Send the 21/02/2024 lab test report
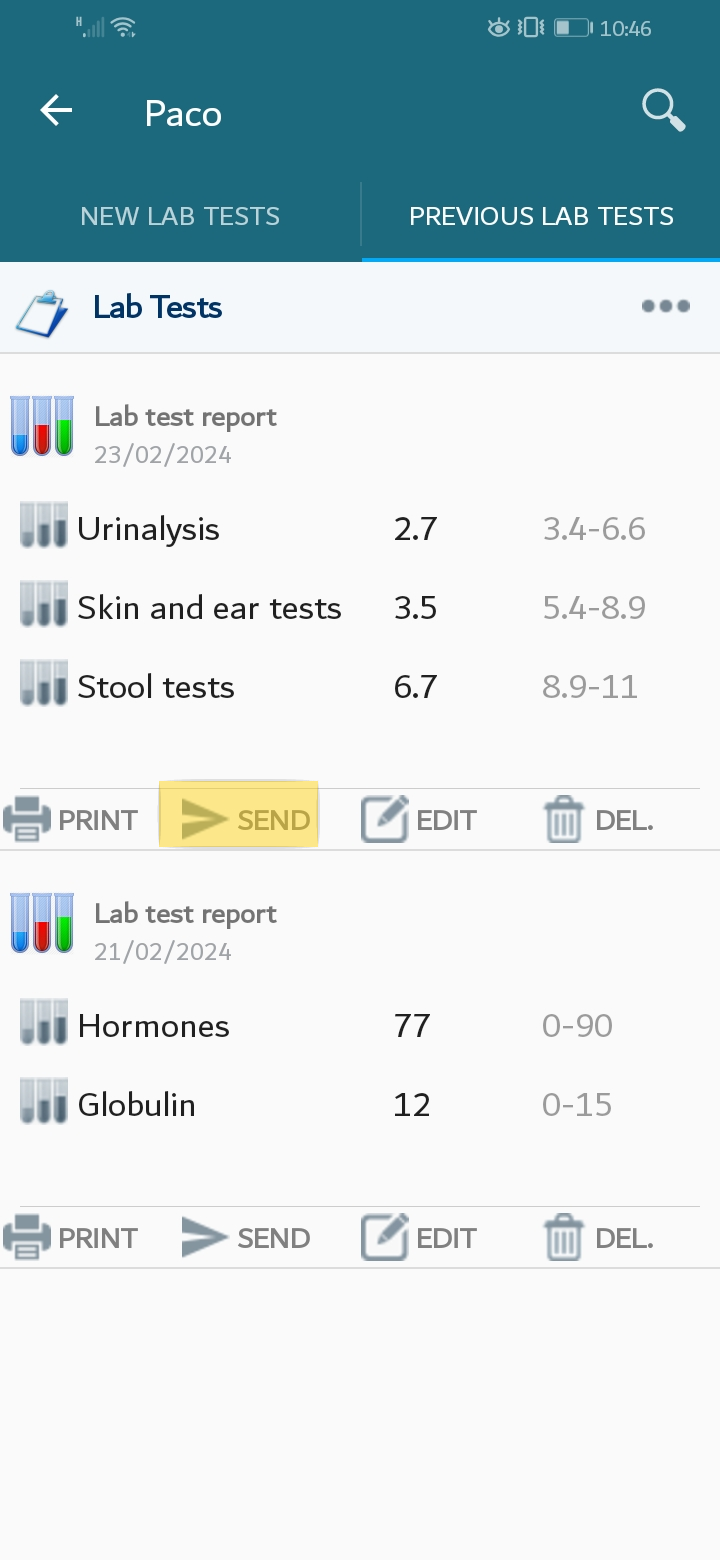Image resolution: width=720 pixels, height=1560 pixels. click(246, 1238)
